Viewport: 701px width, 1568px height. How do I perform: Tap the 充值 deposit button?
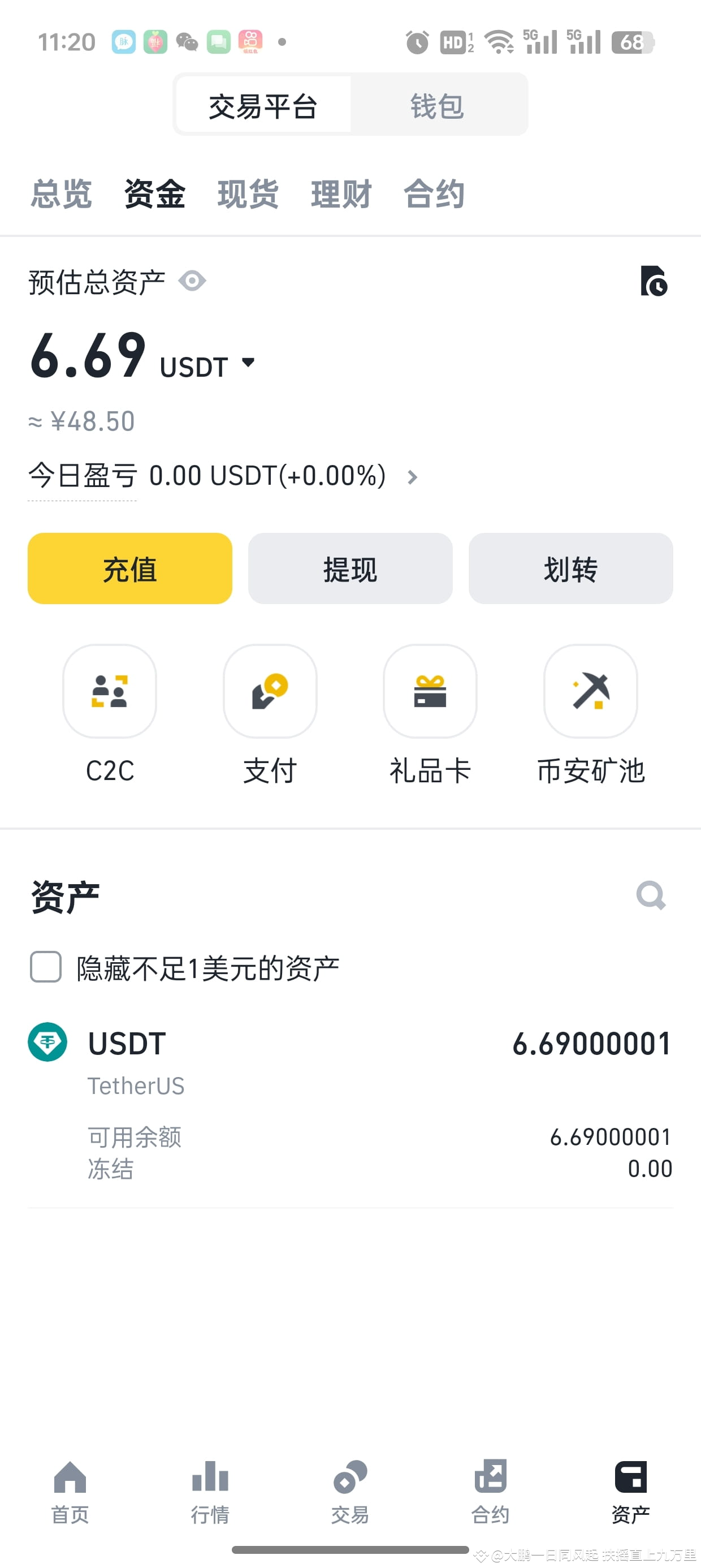[129, 568]
